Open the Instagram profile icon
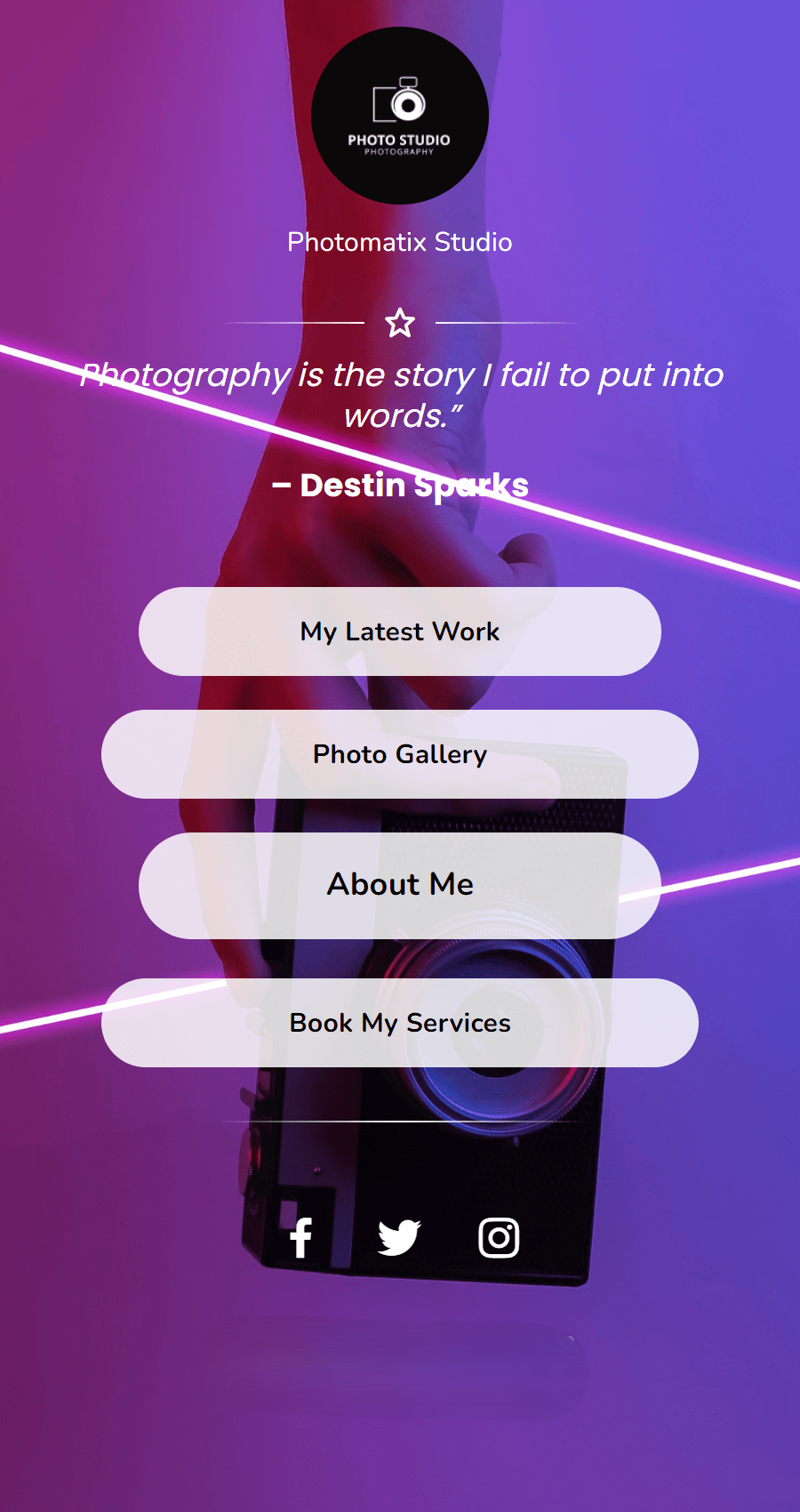This screenshot has height=1512, width=800. click(x=499, y=1237)
